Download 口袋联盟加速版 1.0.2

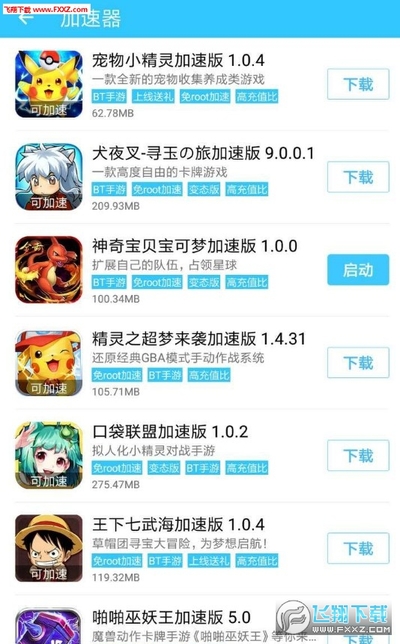[358, 455]
